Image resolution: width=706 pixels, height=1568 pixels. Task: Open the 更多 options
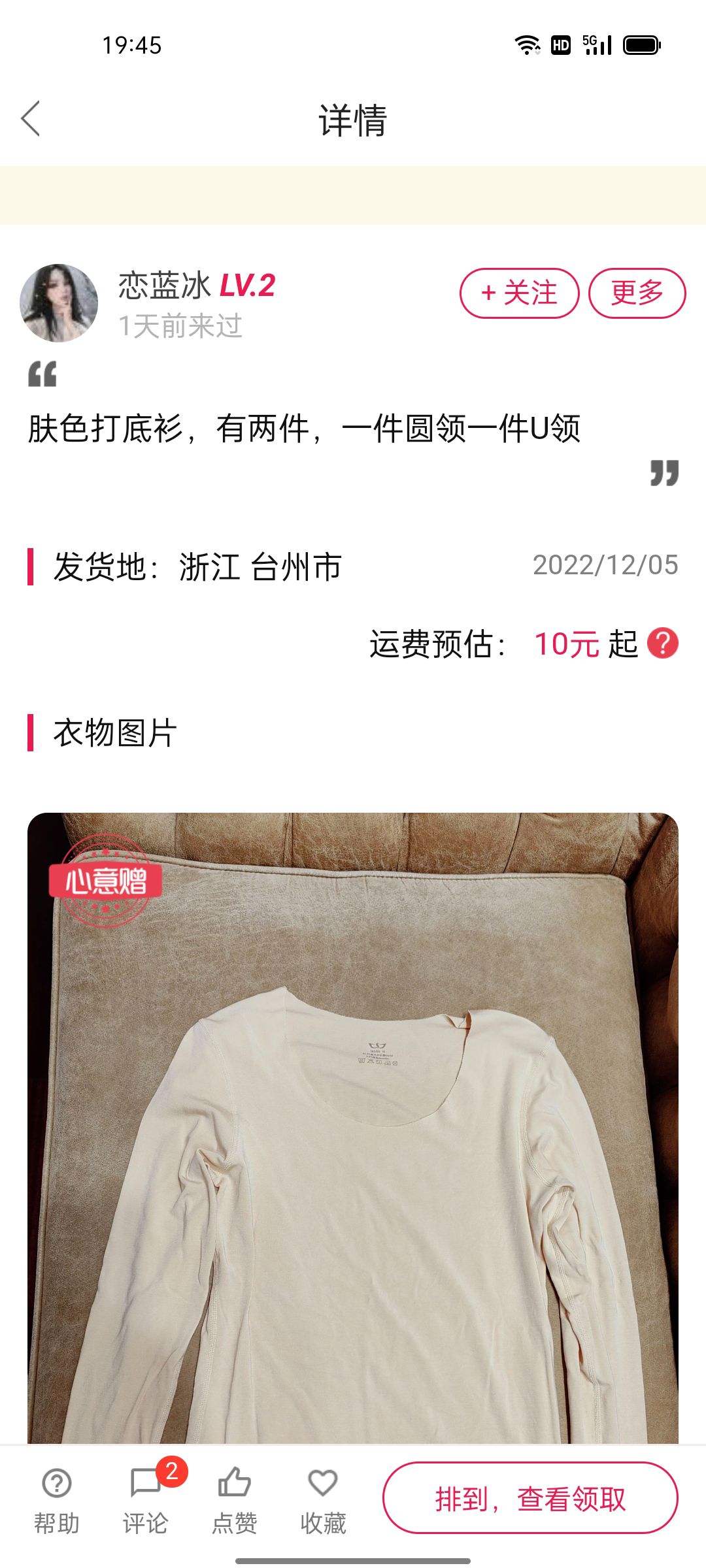(637, 293)
